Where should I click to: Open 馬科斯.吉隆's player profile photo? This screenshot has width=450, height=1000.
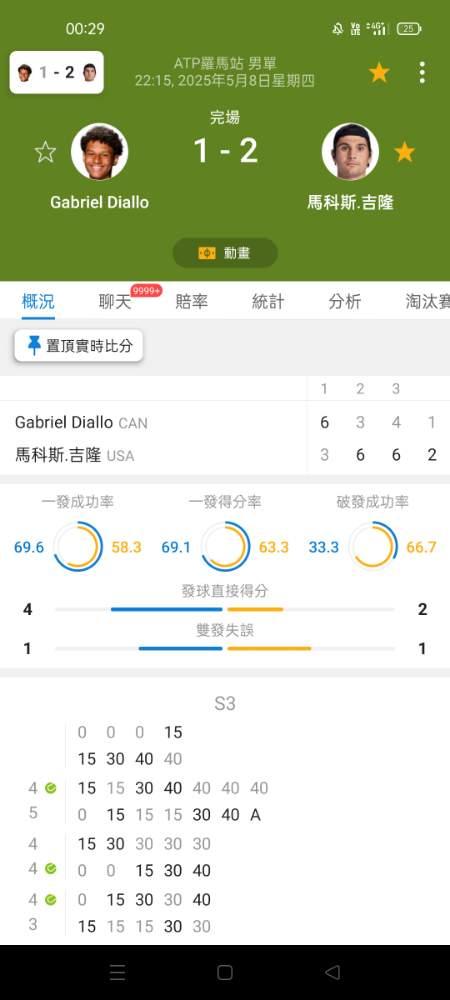pos(350,152)
